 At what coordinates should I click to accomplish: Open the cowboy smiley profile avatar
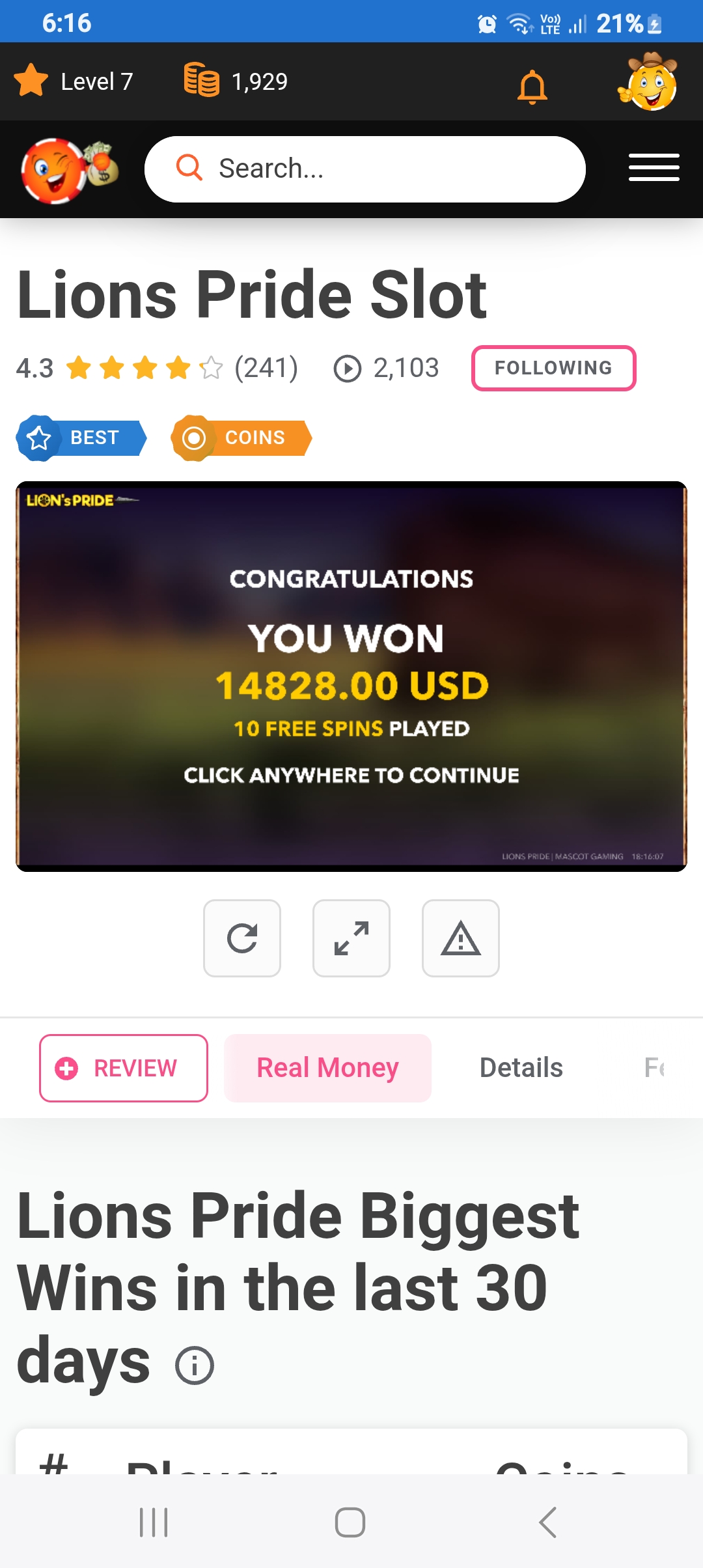tap(648, 82)
